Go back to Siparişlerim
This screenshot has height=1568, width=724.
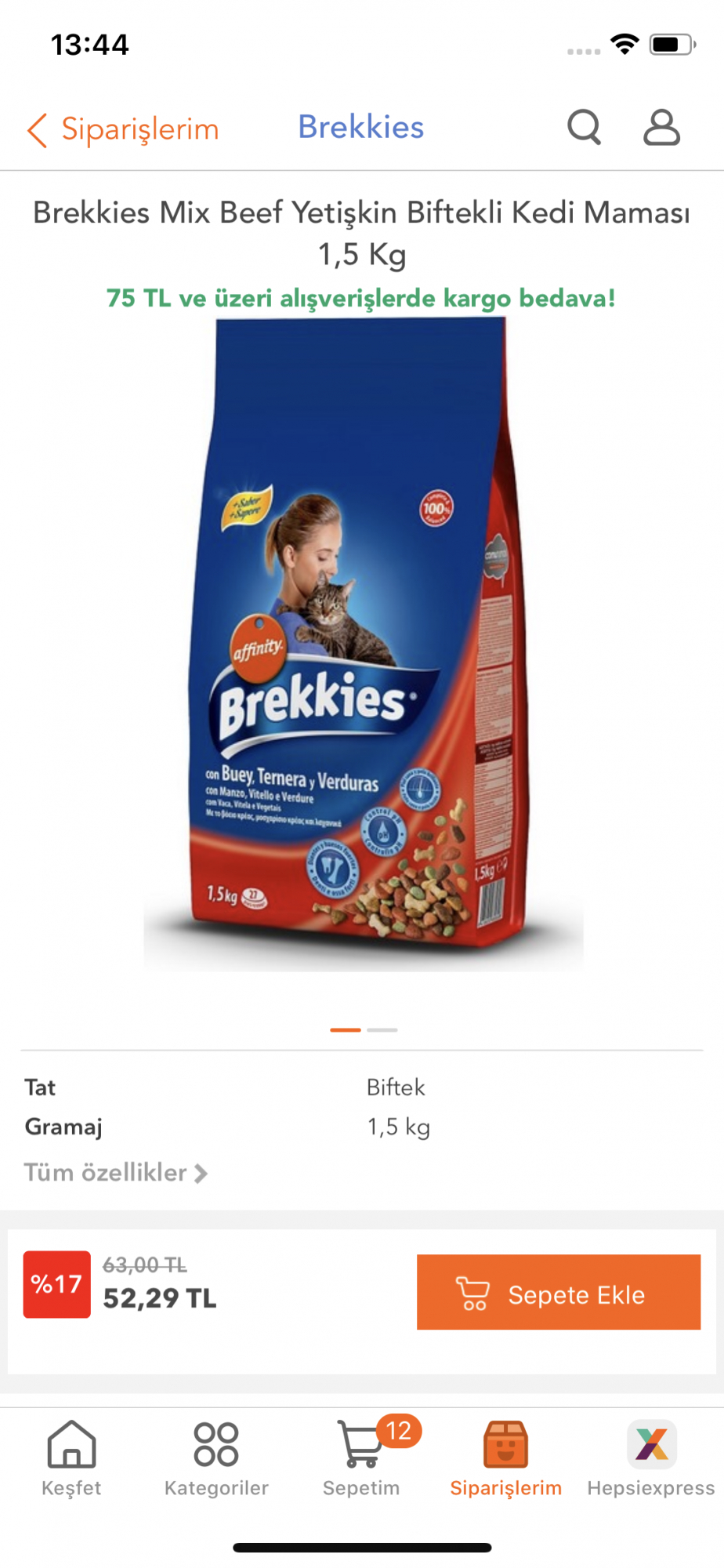[123, 129]
